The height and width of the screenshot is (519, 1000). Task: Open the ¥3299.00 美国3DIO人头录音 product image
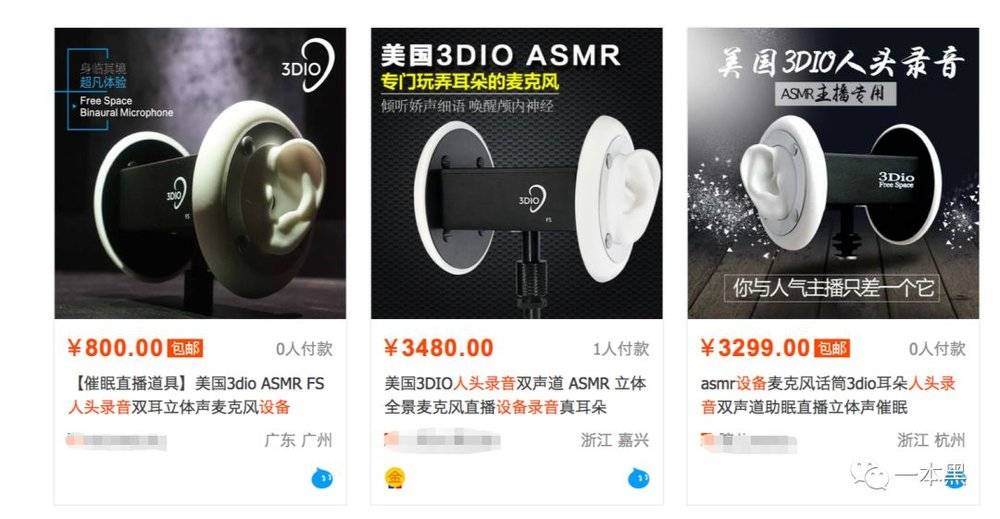(832, 173)
